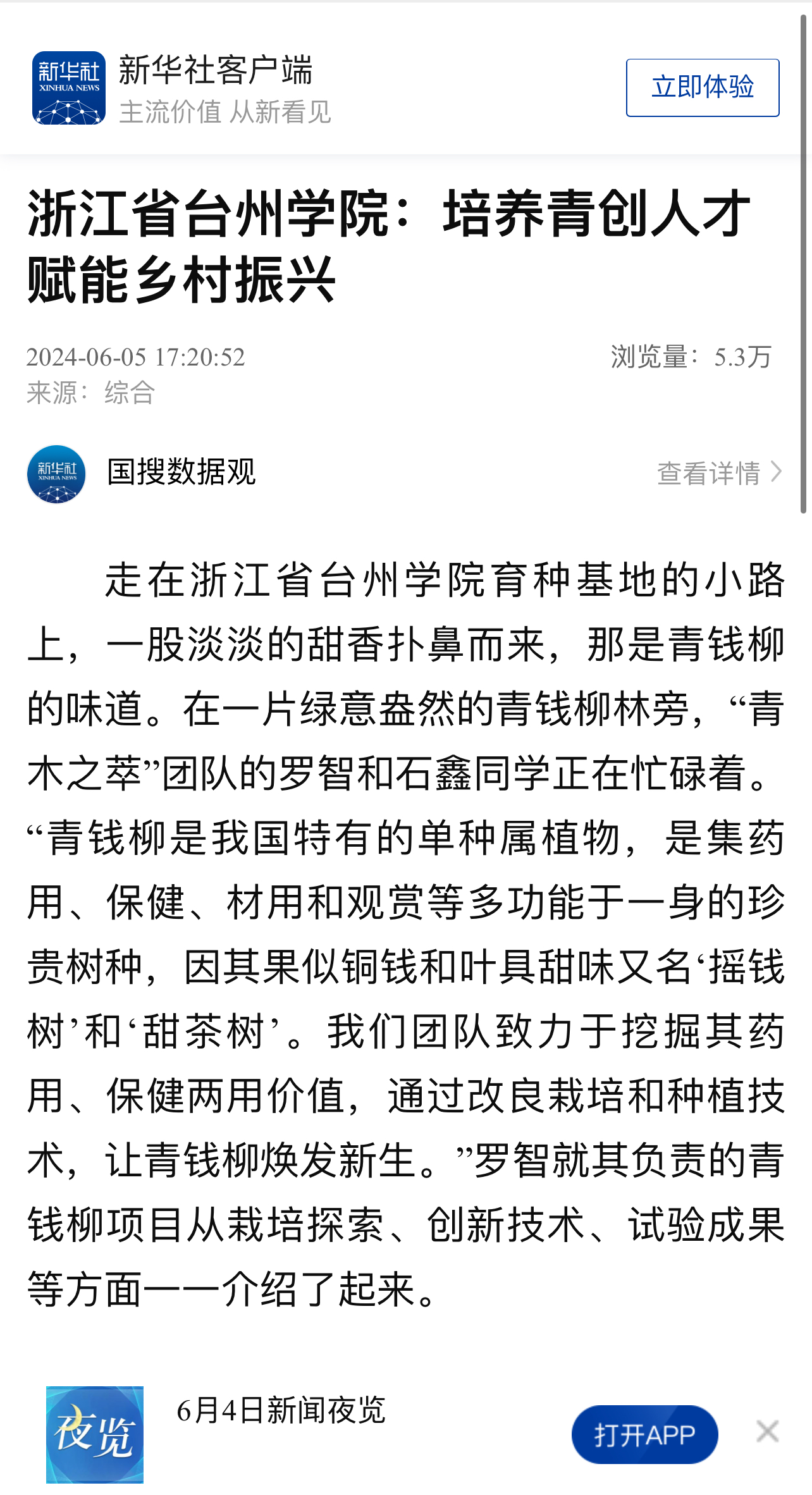812x1495 pixels.
Task: Dismiss the bottom news banner
Action: click(767, 1430)
